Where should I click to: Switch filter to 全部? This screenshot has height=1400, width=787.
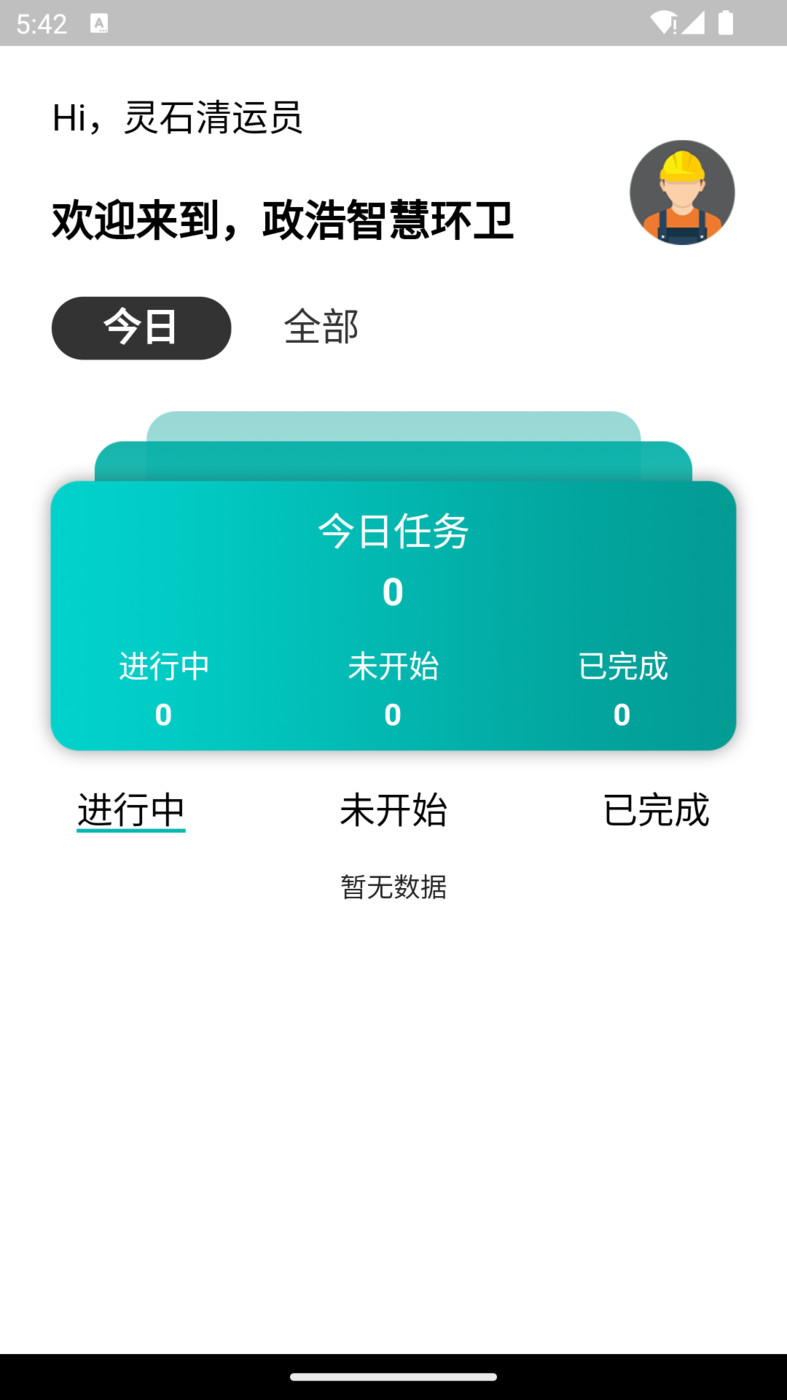(x=321, y=328)
